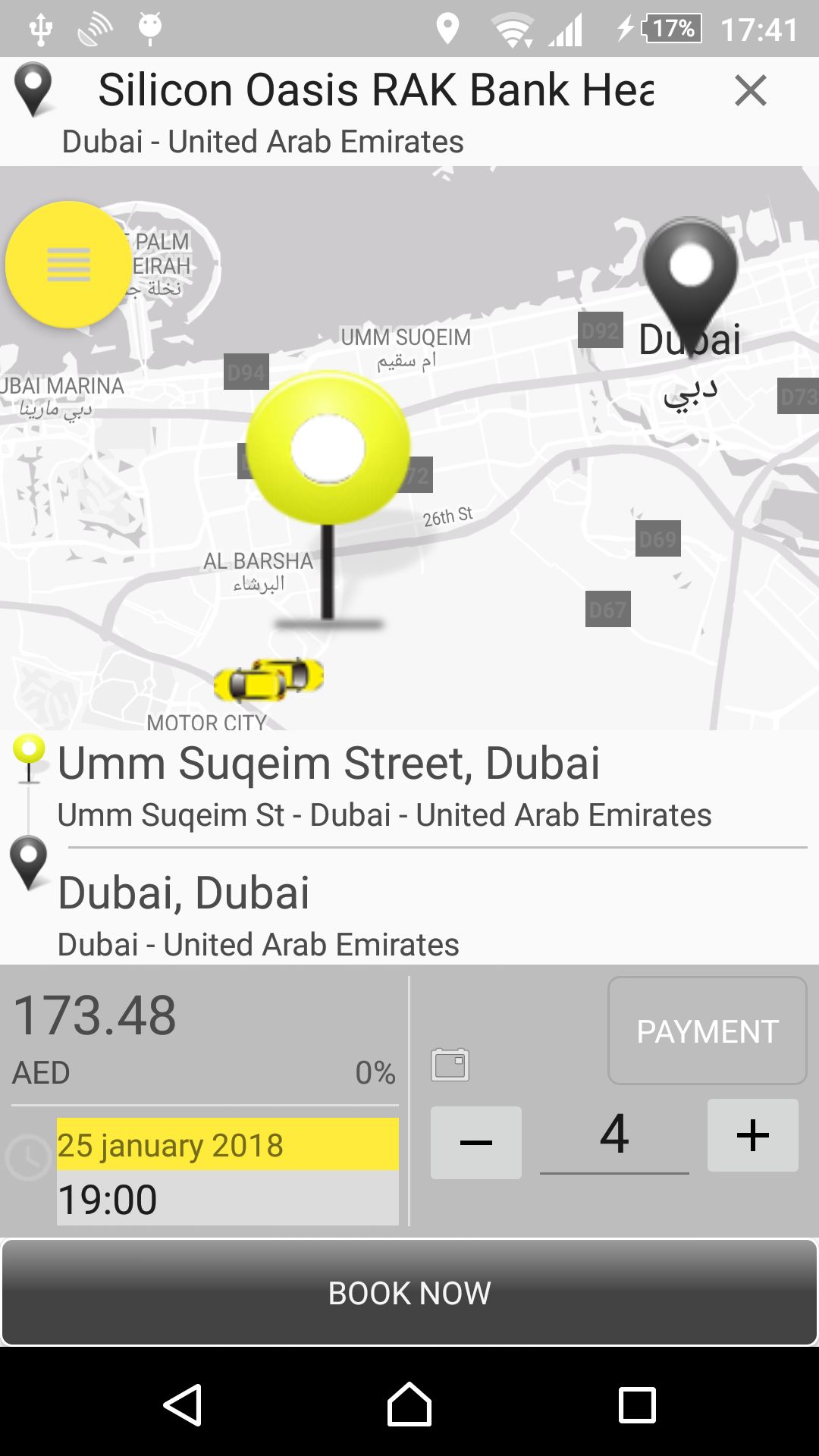The width and height of the screenshot is (819, 1456).
Task: Open the yellow hamburger menu button
Action: coord(69,265)
